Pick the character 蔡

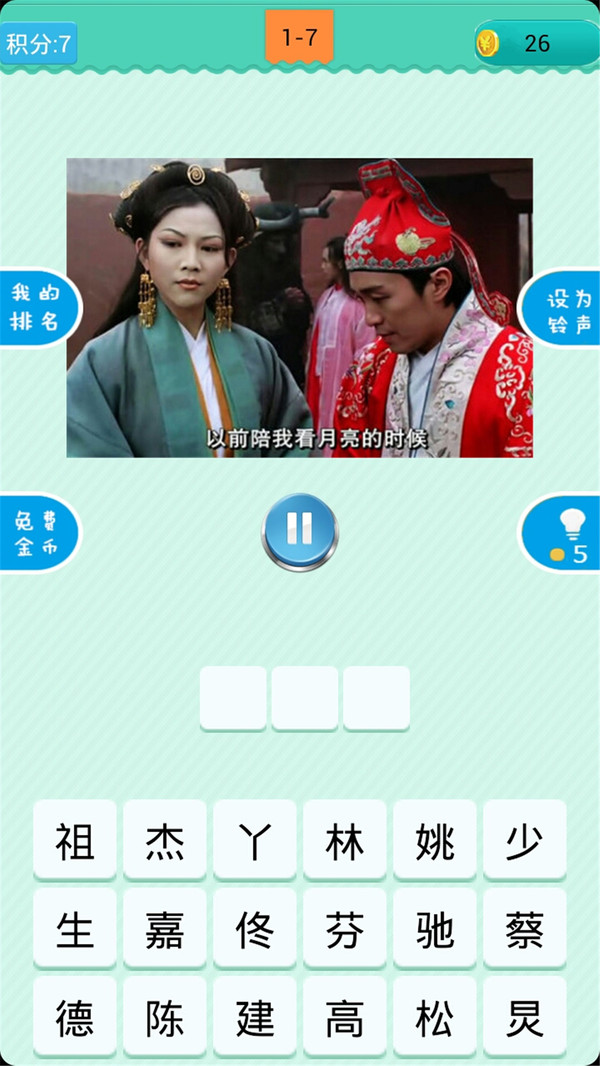tap(524, 931)
